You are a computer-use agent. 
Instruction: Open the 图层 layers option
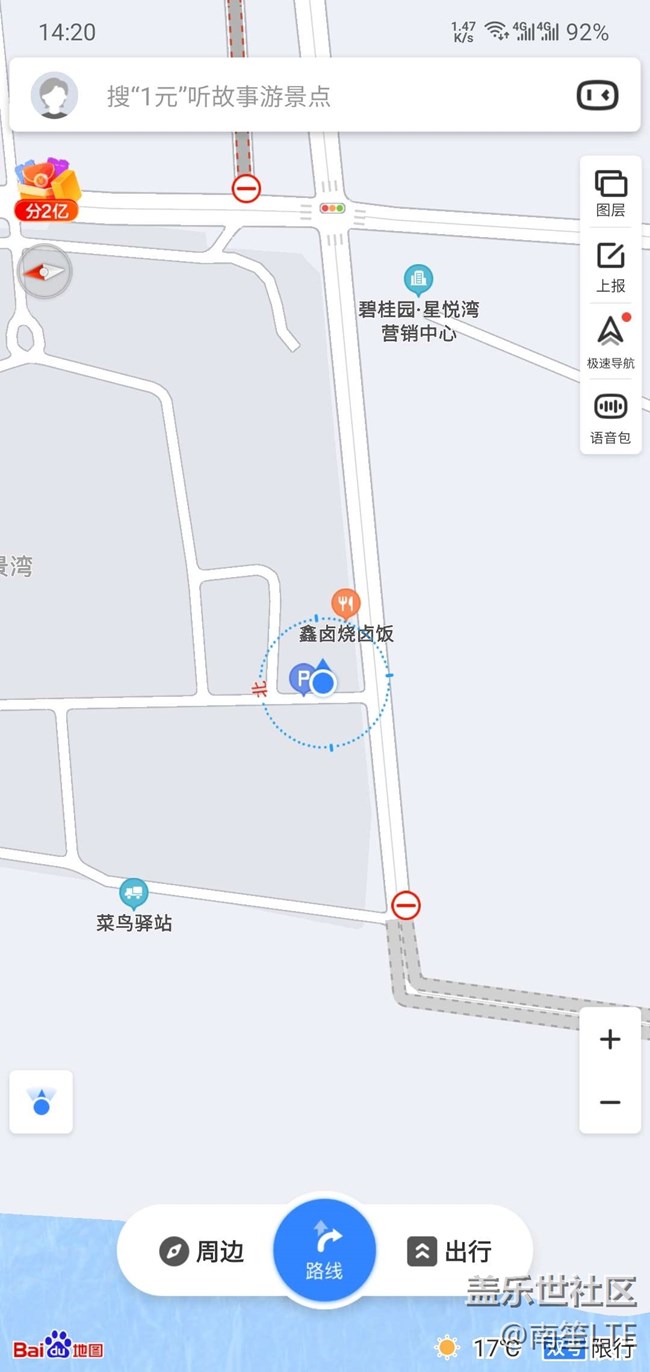tap(610, 194)
